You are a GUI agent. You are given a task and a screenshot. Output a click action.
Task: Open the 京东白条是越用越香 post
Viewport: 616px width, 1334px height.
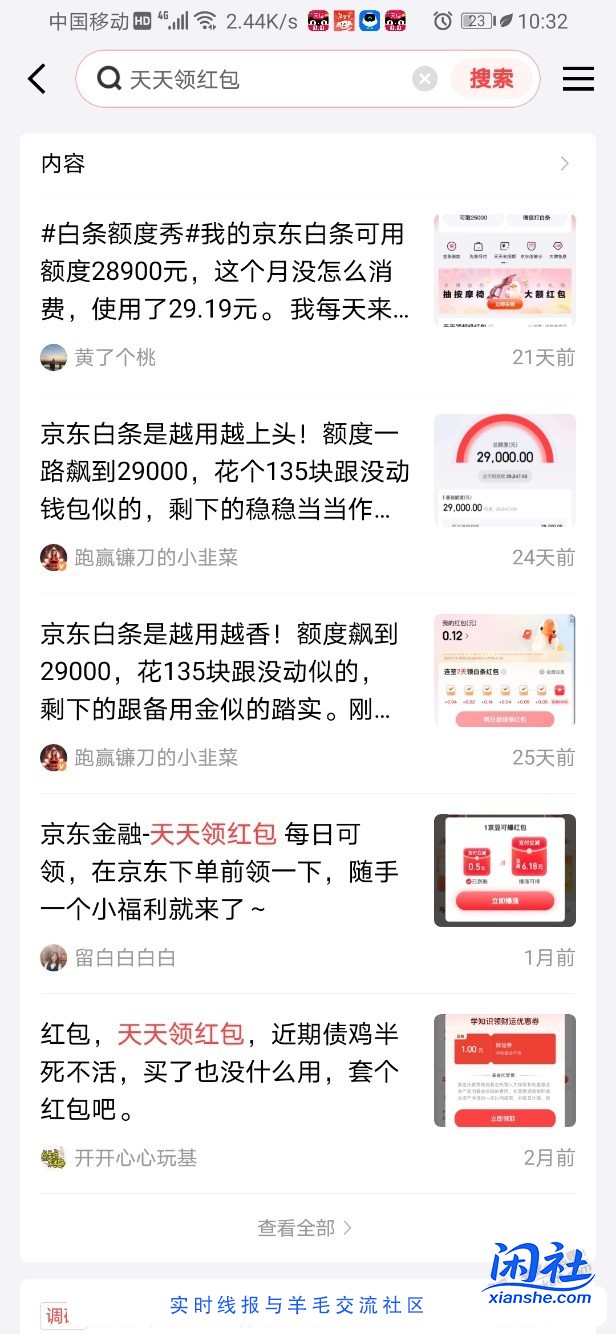(x=225, y=672)
